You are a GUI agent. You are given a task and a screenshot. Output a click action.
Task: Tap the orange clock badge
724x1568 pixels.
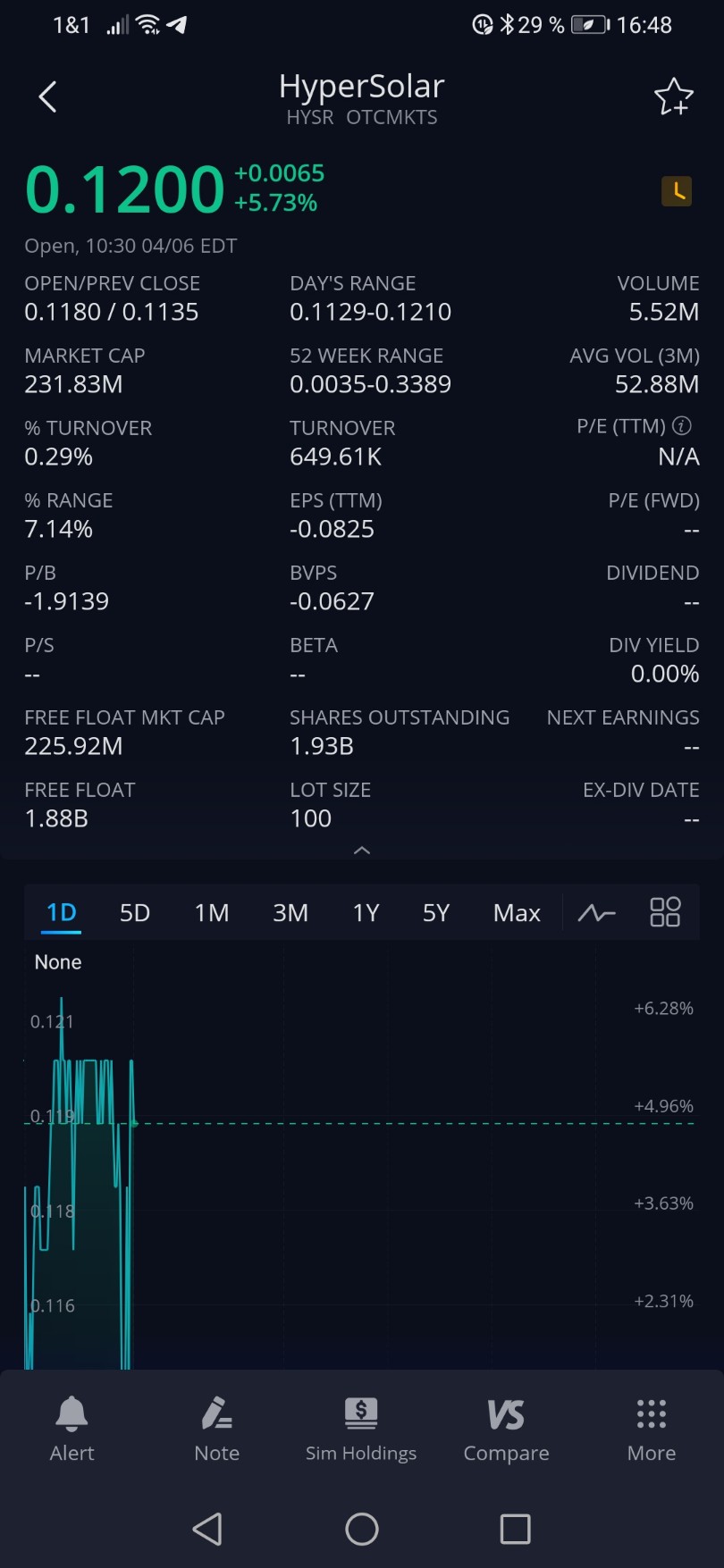pyautogui.click(x=677, y=191)
